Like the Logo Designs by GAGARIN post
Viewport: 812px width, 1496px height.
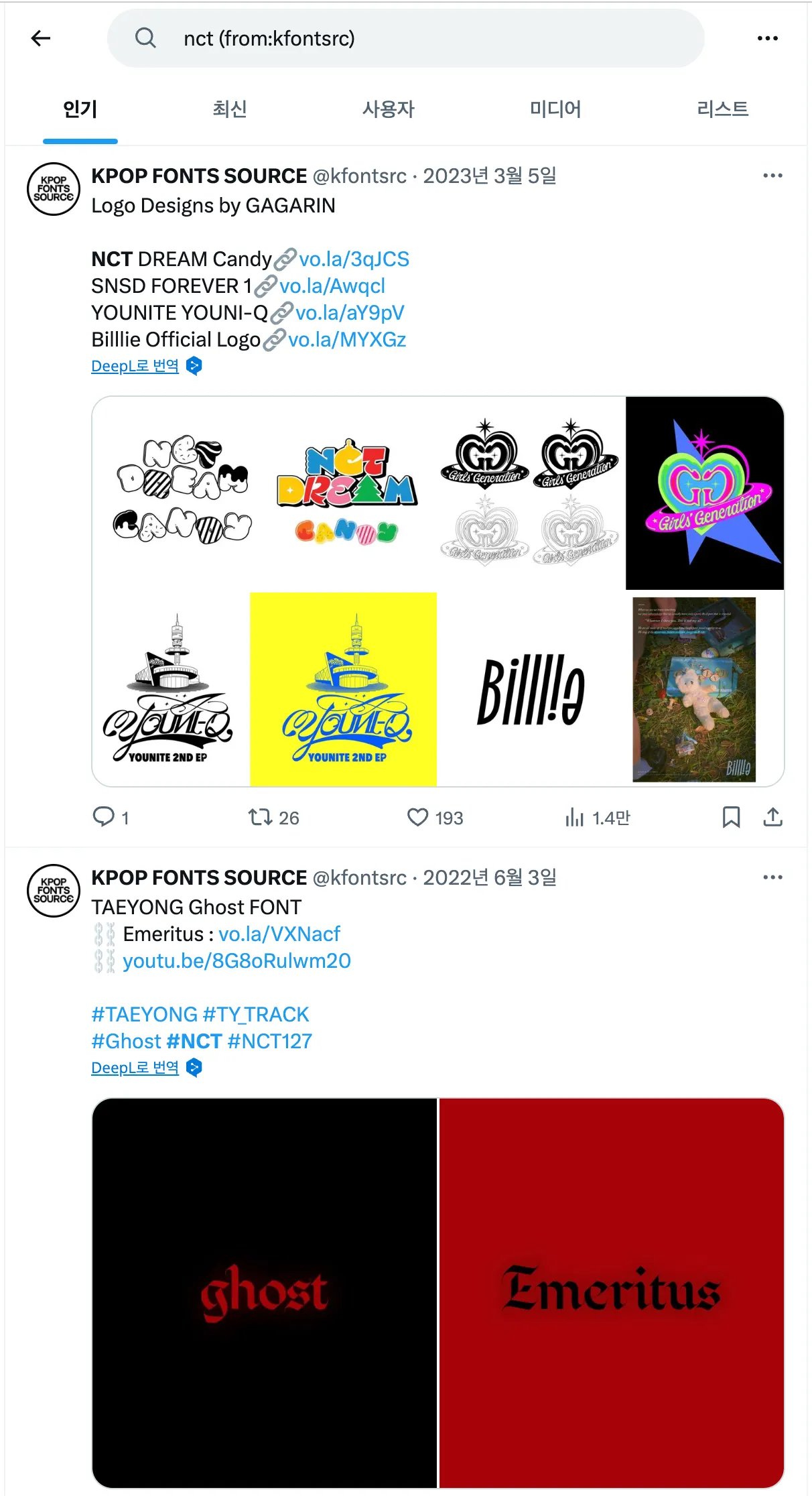click(x=418, y=817)
